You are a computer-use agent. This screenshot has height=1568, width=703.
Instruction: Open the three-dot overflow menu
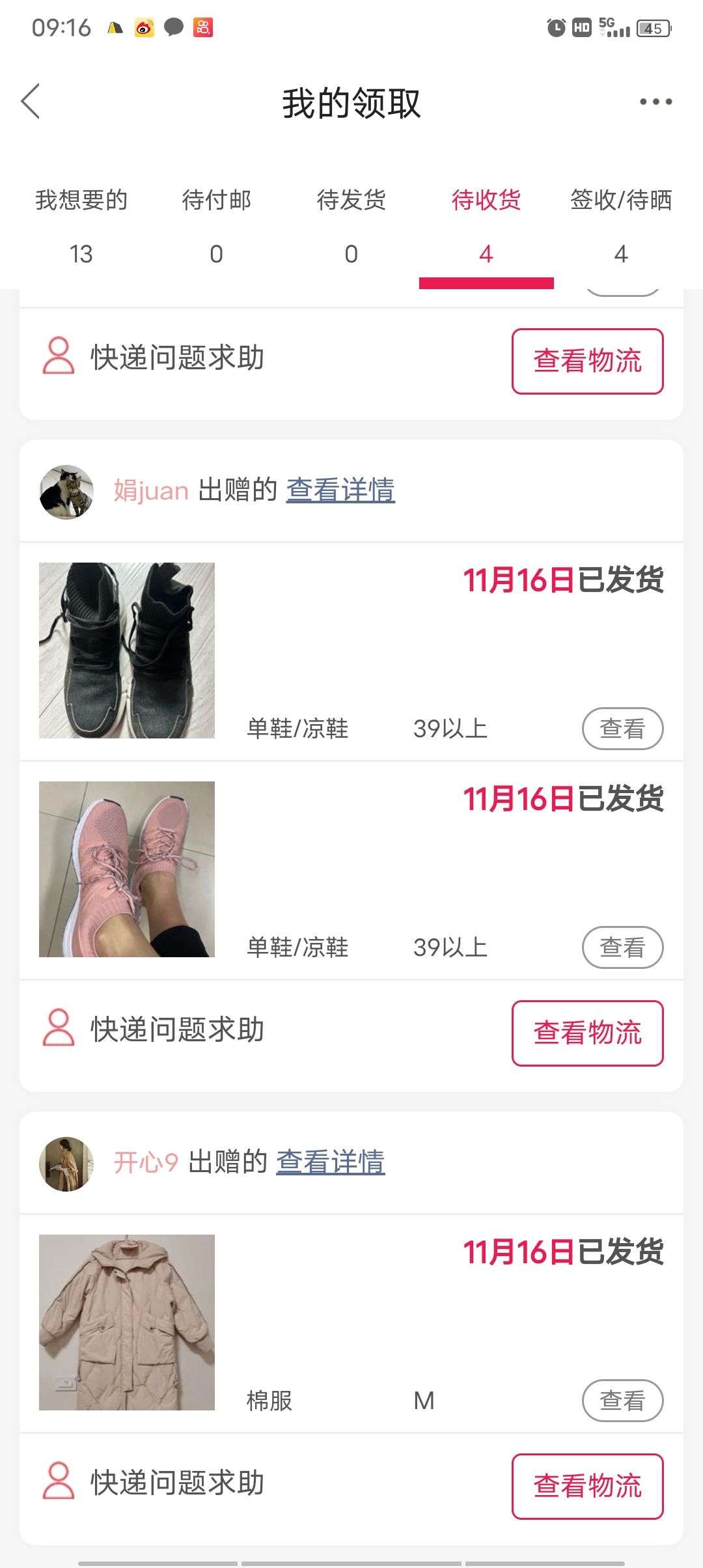tap(655, 102)
